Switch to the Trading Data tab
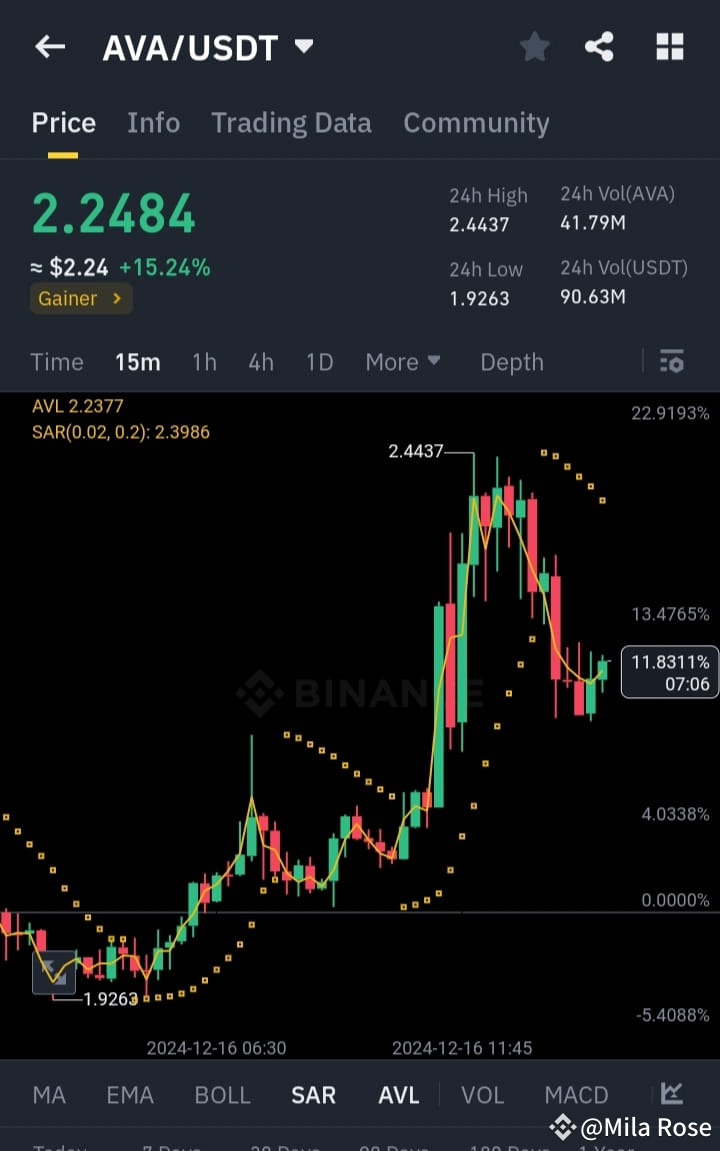 coord(291,122)
